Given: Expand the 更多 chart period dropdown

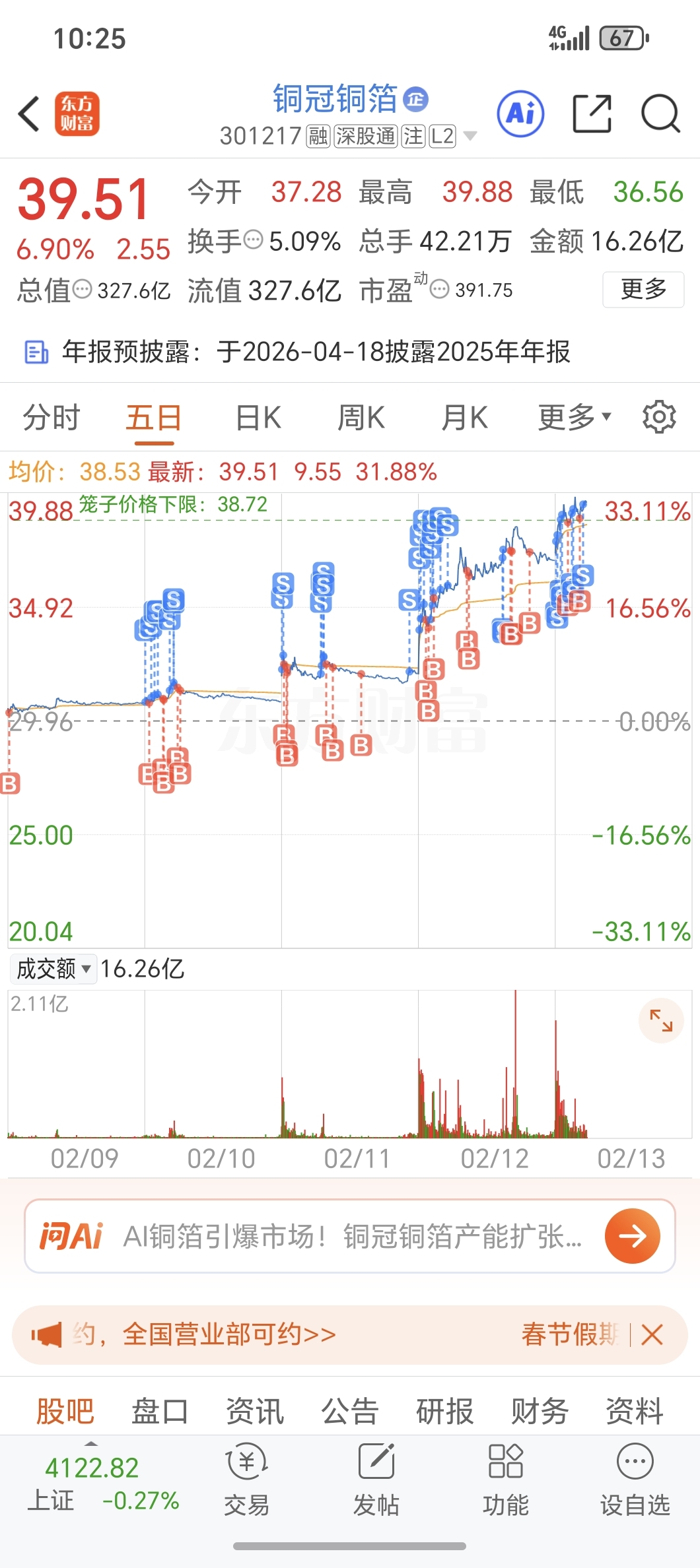Looking at the screenshot, I should (575, 418).
